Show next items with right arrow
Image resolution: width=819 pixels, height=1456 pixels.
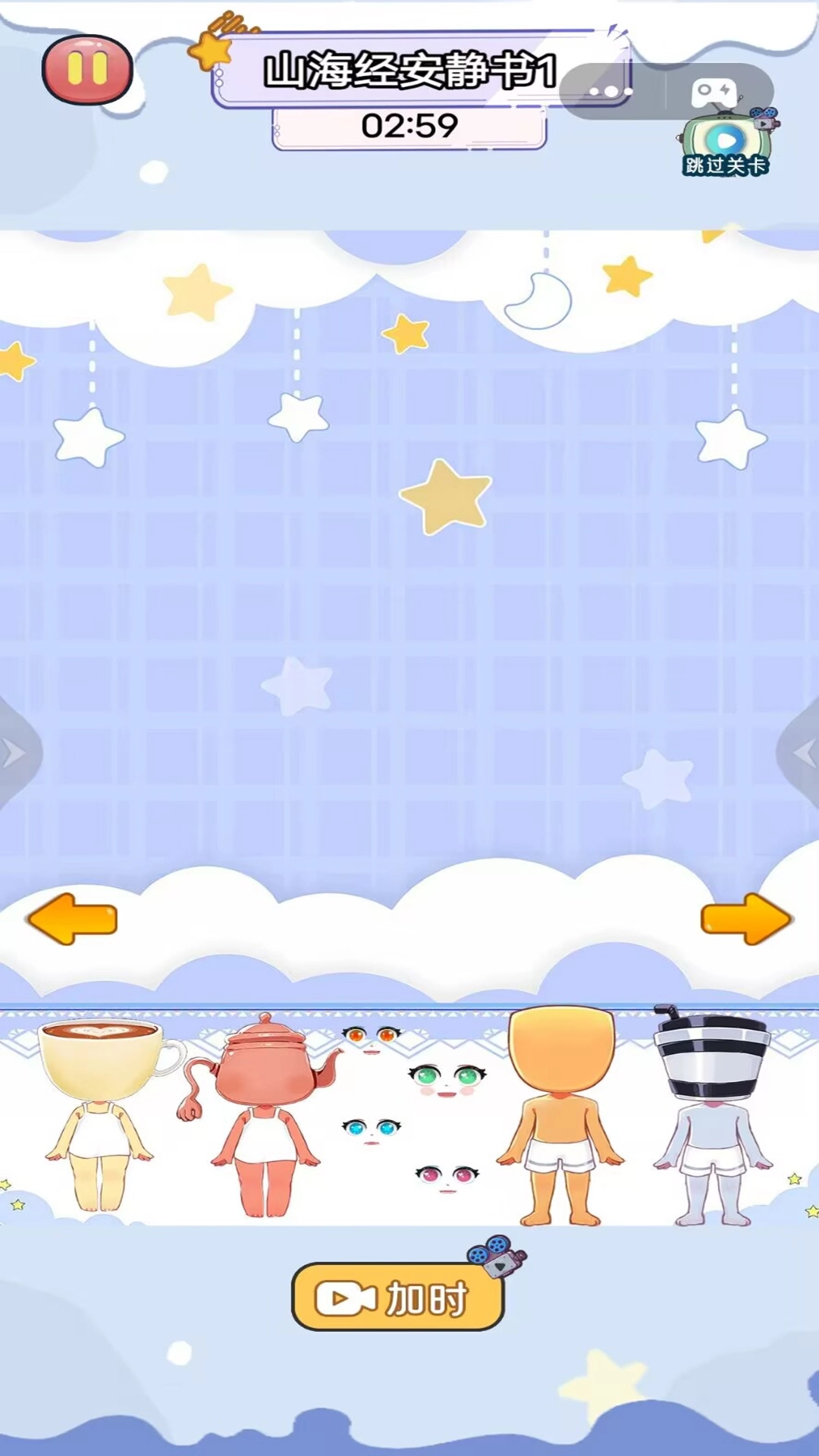746,918
